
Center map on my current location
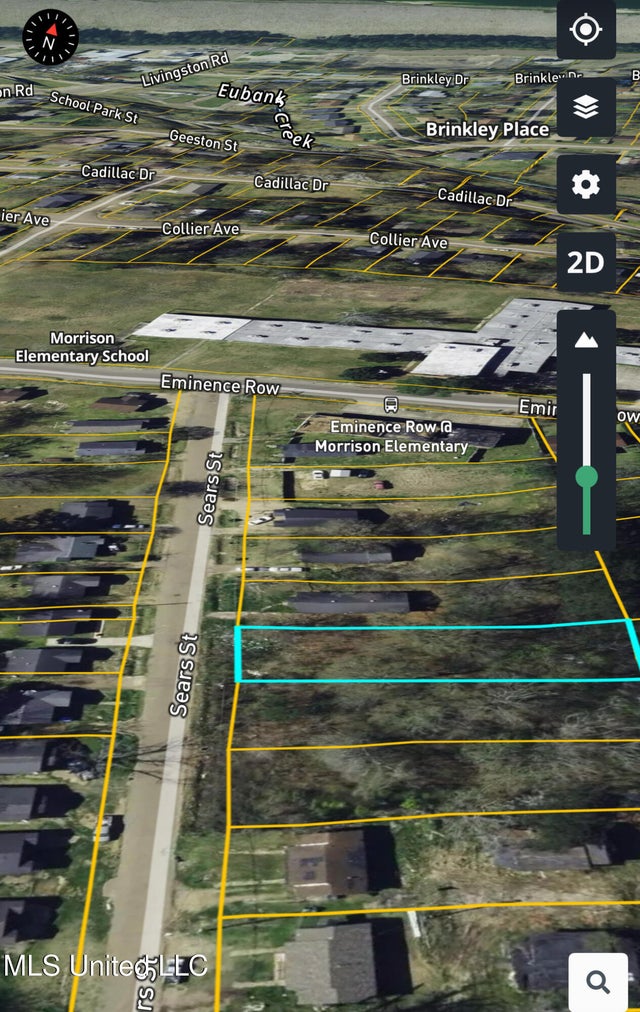(x=586, y=30)
